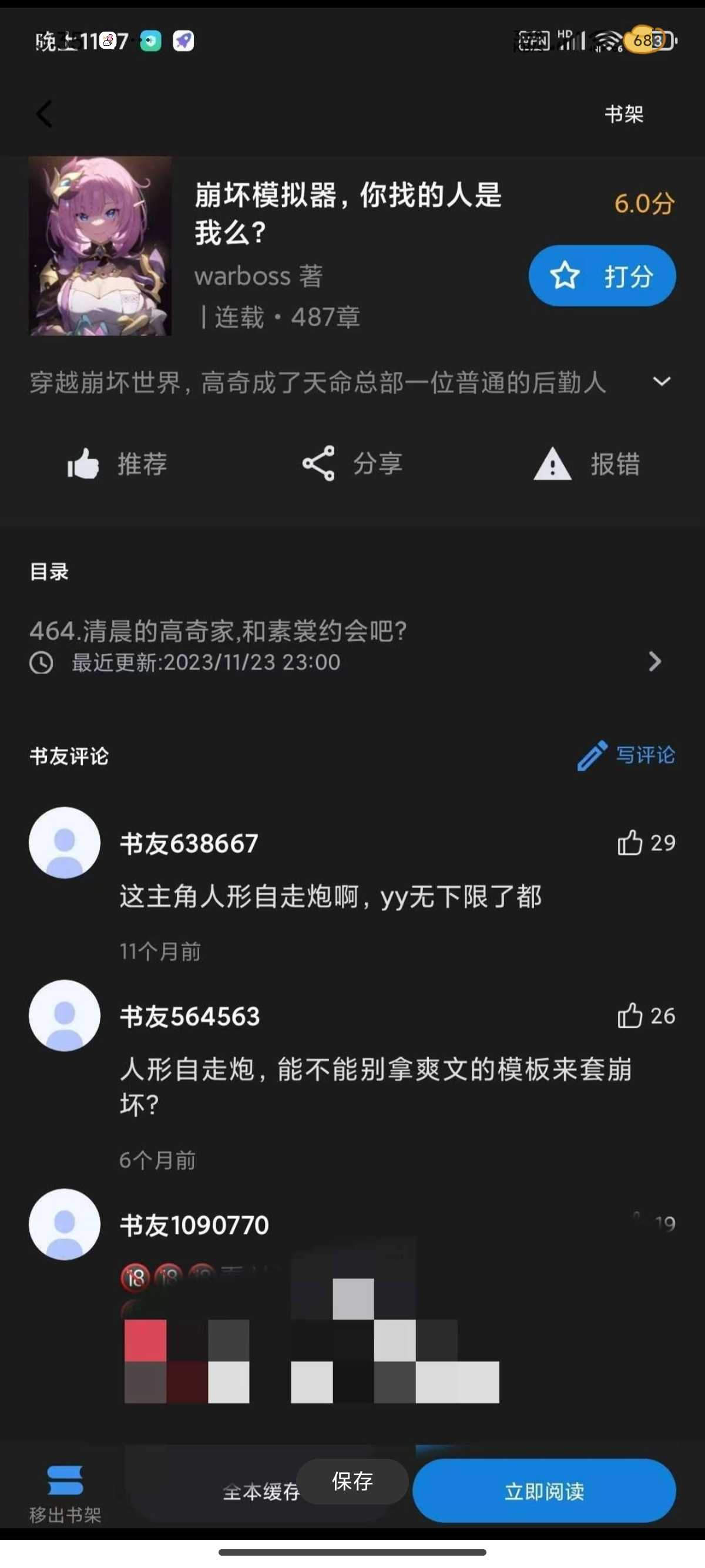Image resolution: width=705 pixels, height=1568 pixels.
Task: Tap the 保存 save button
Action: tap(352, 1481)
